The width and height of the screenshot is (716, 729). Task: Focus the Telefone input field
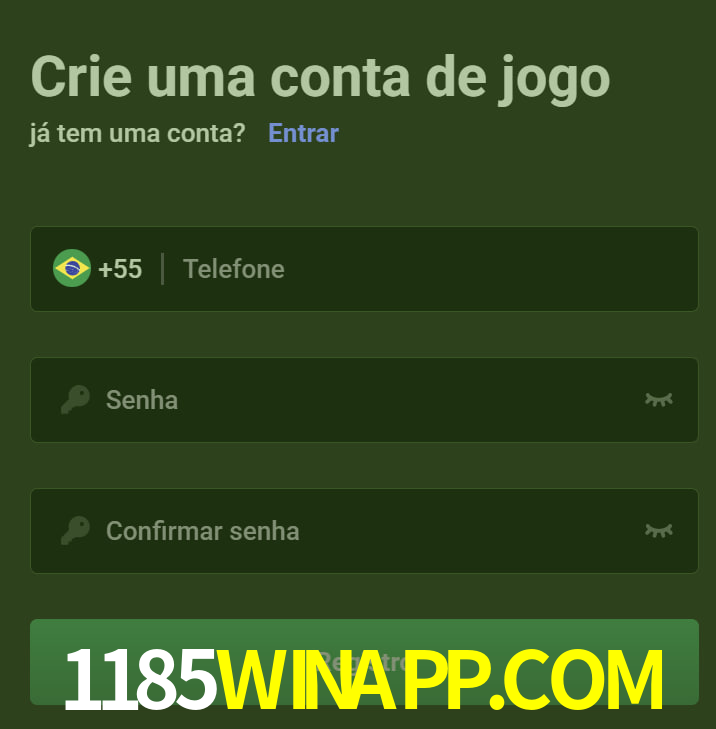click(x=430, y=269)
